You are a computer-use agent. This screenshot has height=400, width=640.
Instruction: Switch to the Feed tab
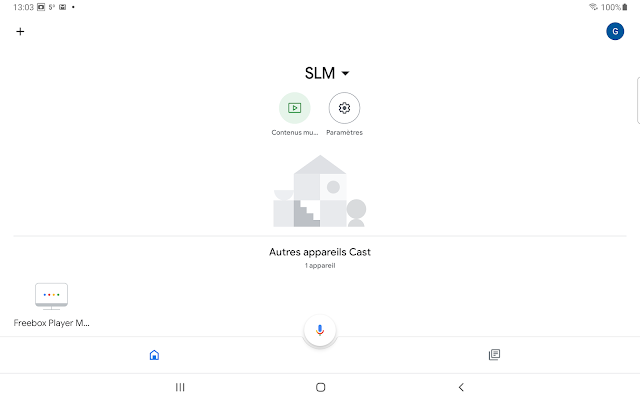[x=494, y=354]
